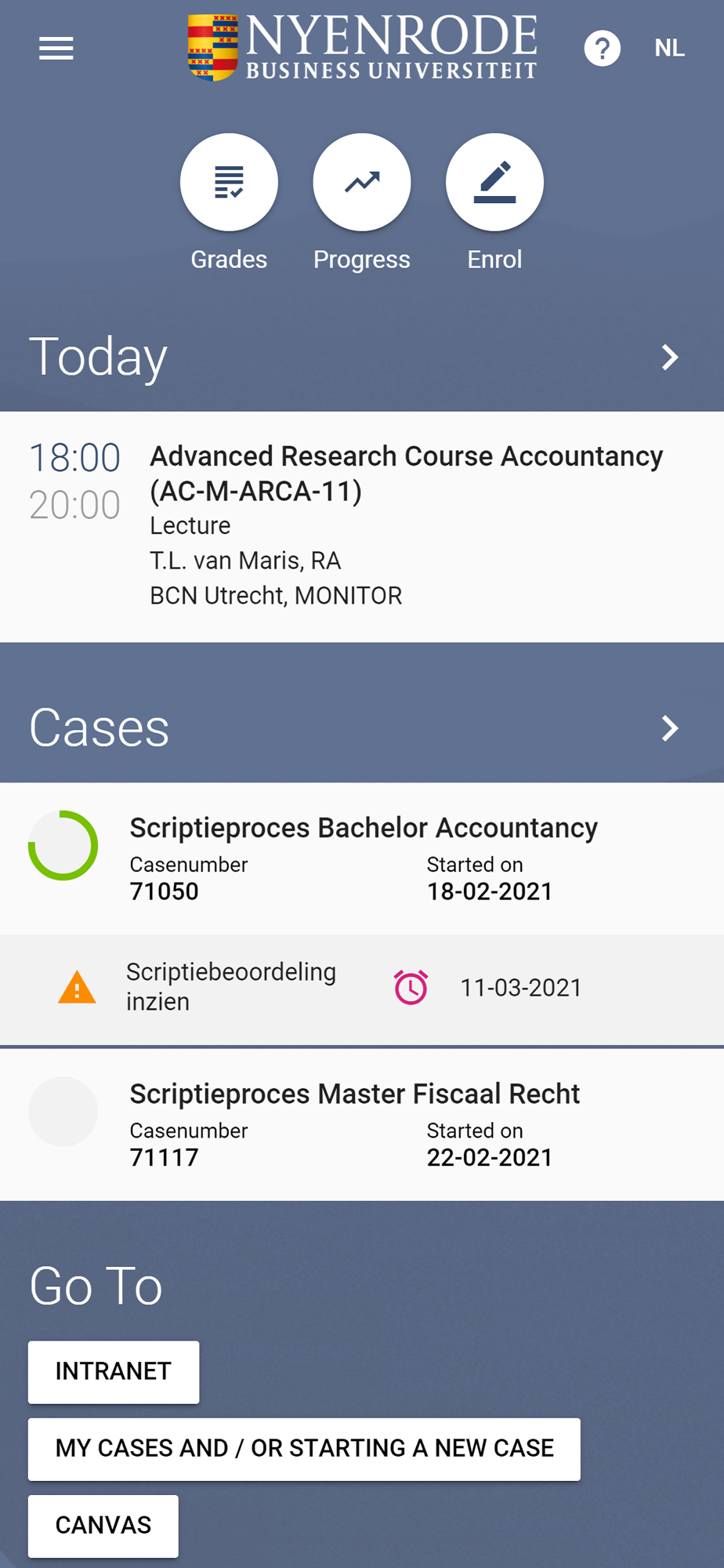
Task: Go to Intranet
Action: [114, 1372]
